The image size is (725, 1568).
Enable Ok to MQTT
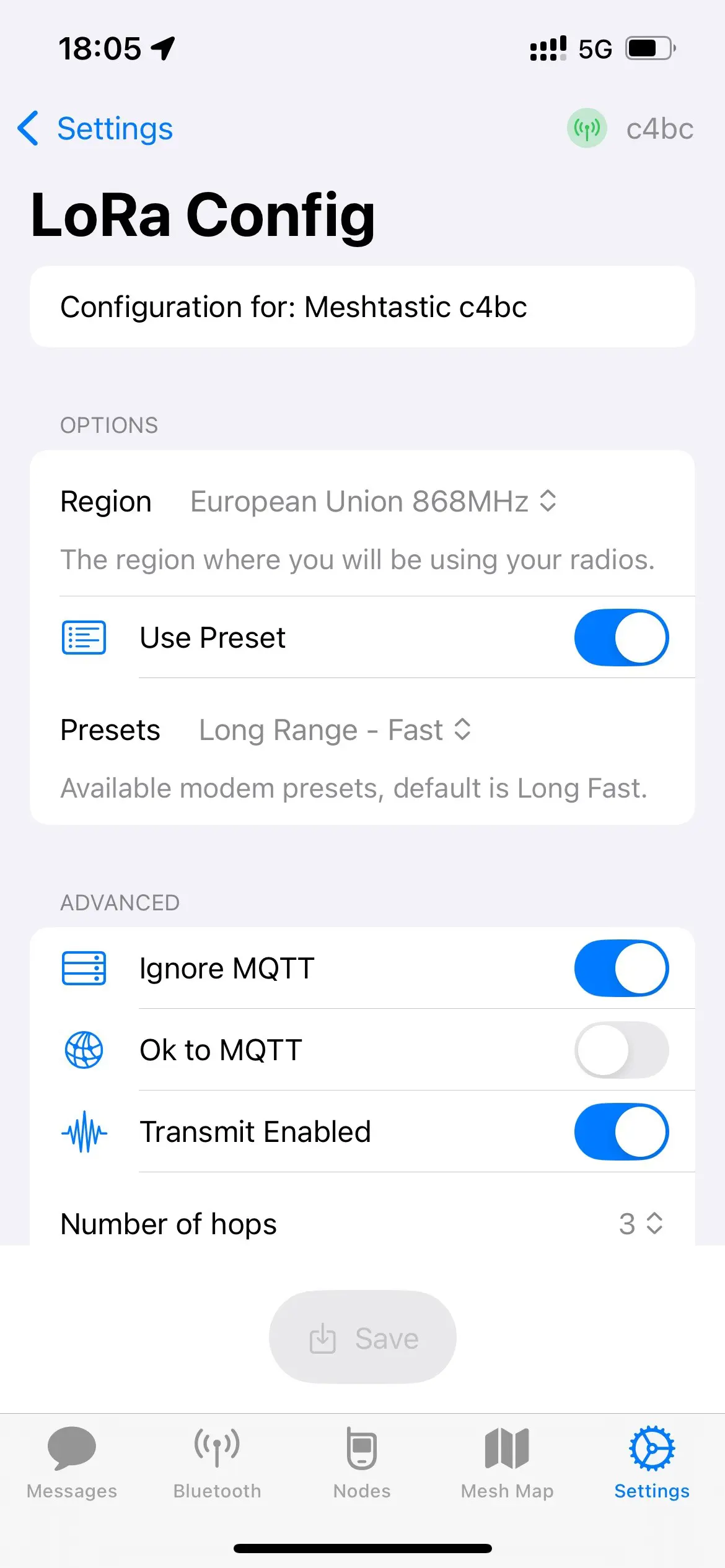pyautogui.click(x=621, y=1050)
